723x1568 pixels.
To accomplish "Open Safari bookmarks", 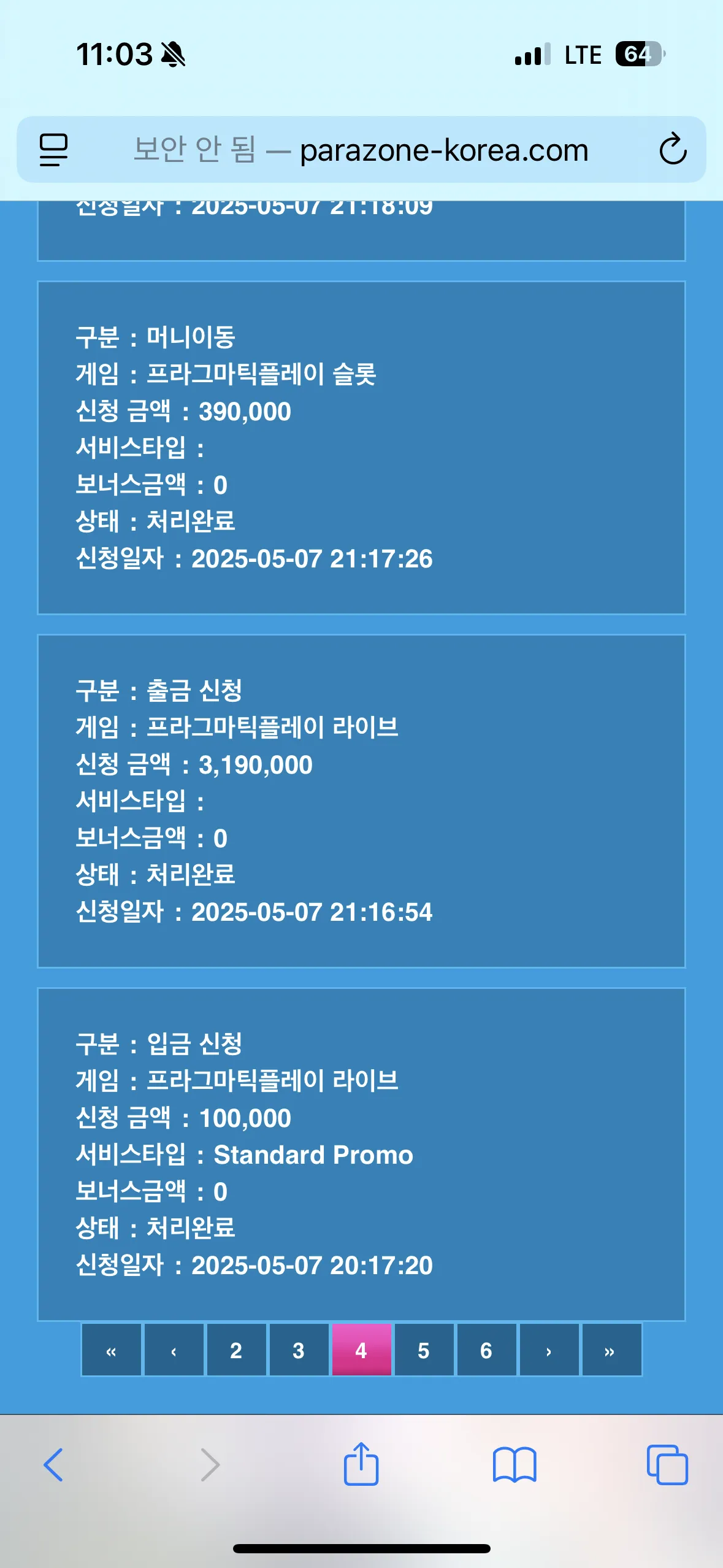I will pyautogui.click(x=515, y=1465).
